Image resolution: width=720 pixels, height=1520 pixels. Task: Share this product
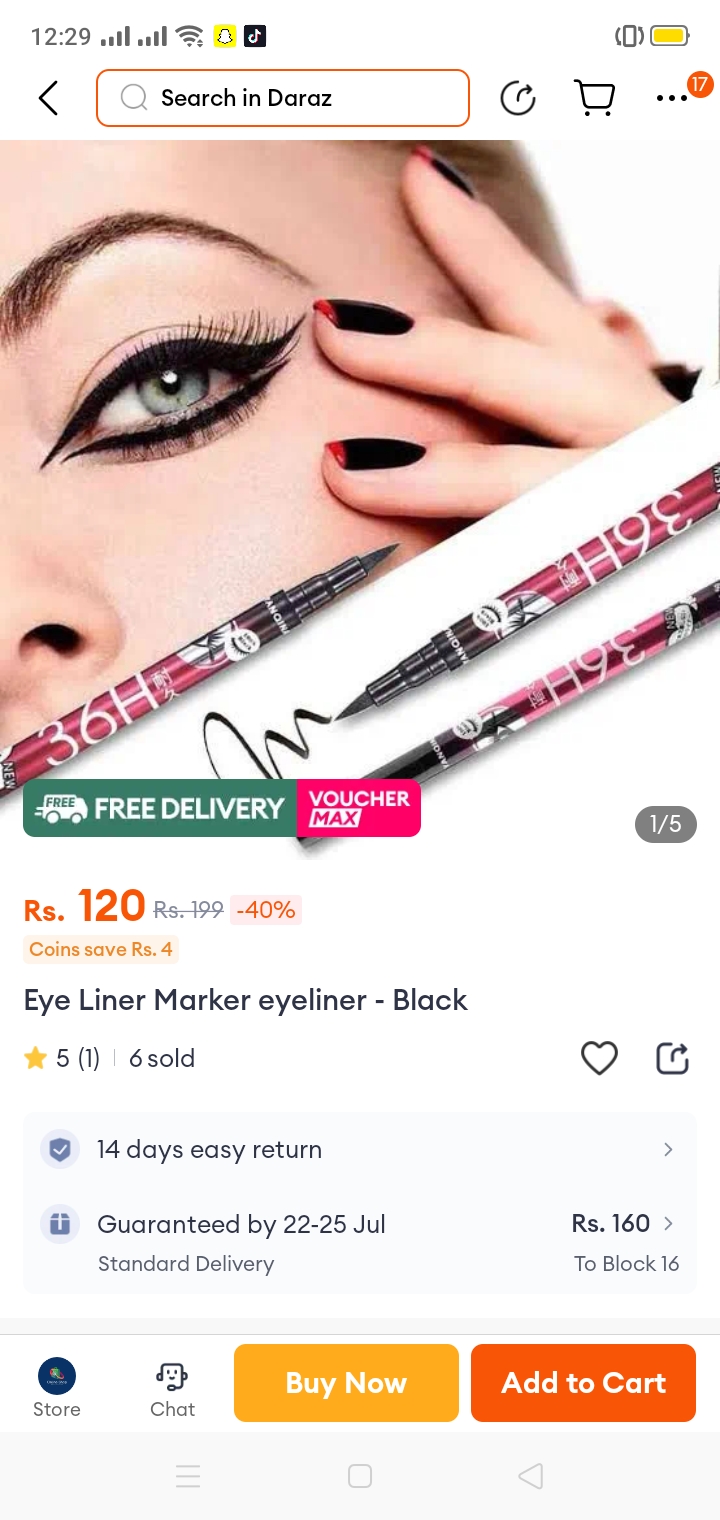tap(673, 1058)
